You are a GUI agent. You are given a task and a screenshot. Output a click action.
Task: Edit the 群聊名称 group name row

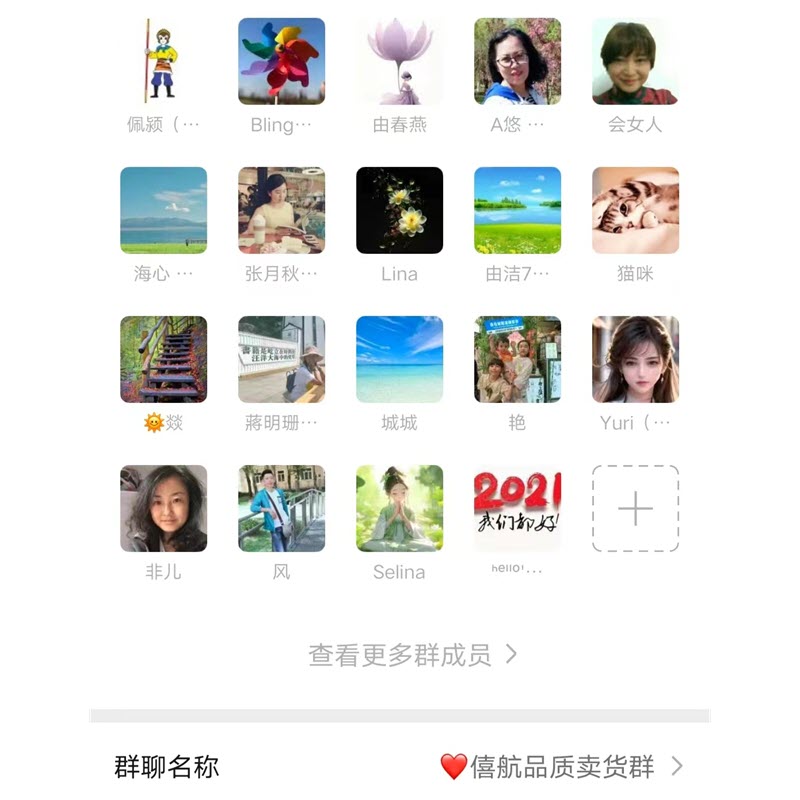400,767
